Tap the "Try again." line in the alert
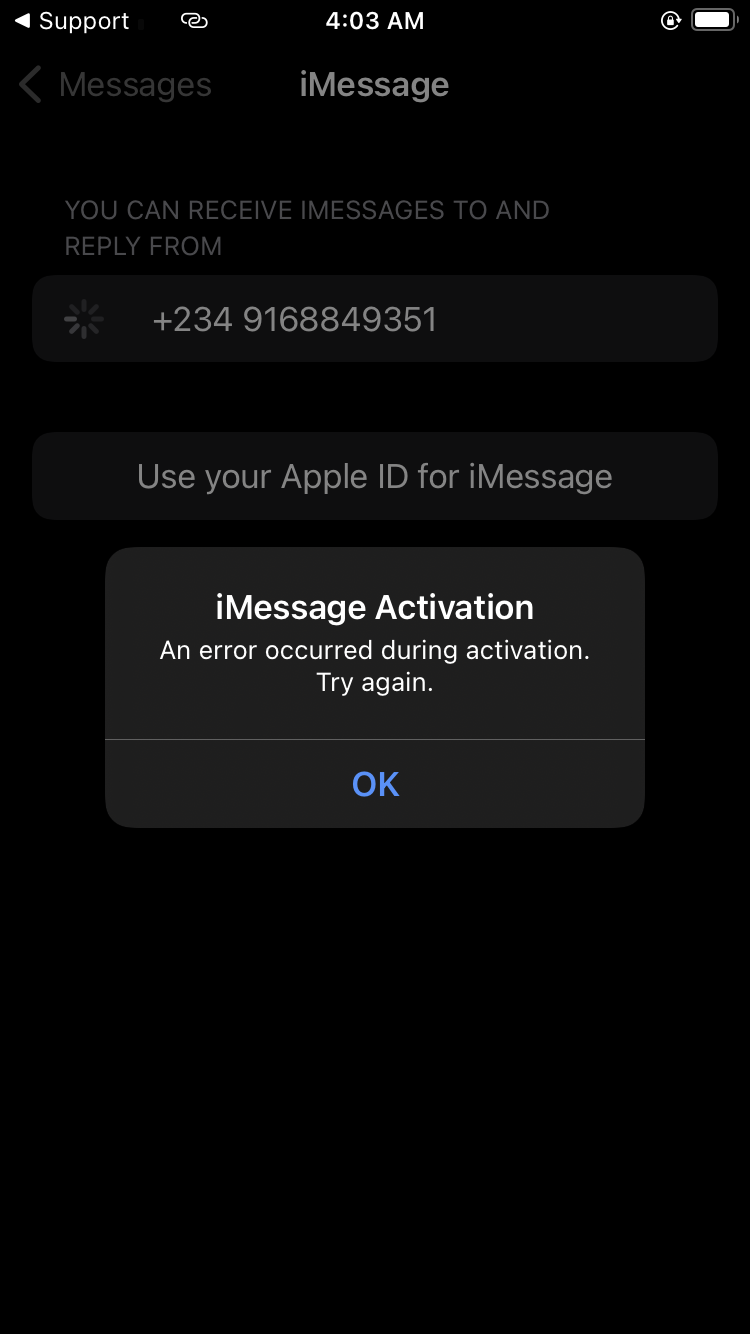This screenshot has height=1334, width=750. (x=374, y=682)
